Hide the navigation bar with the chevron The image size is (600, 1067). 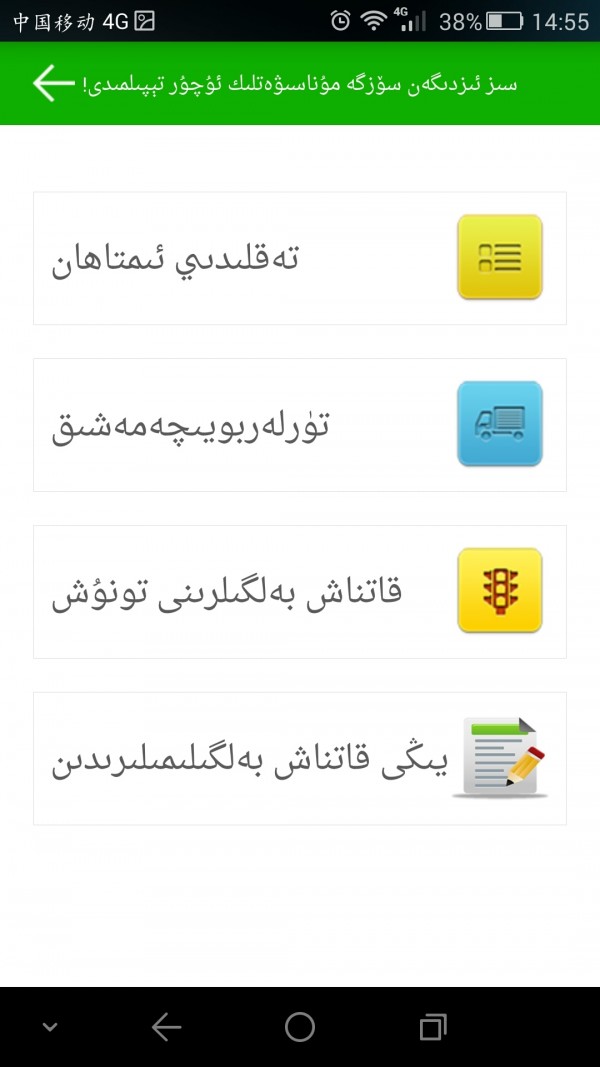click(x=49, y=1027)
